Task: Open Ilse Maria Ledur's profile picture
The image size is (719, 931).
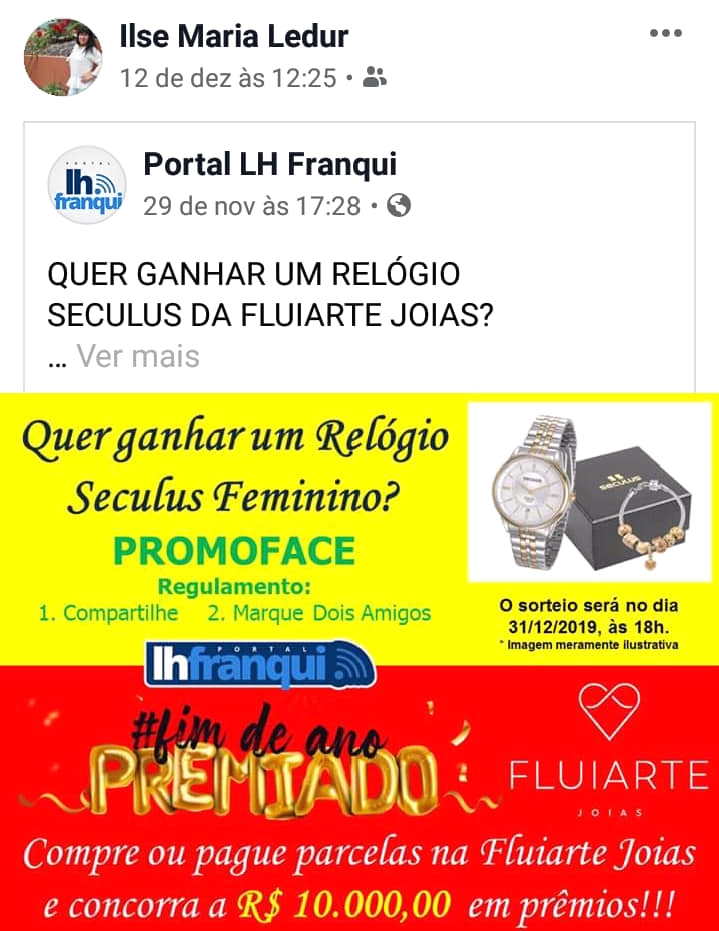Action: tap(62, 57)
